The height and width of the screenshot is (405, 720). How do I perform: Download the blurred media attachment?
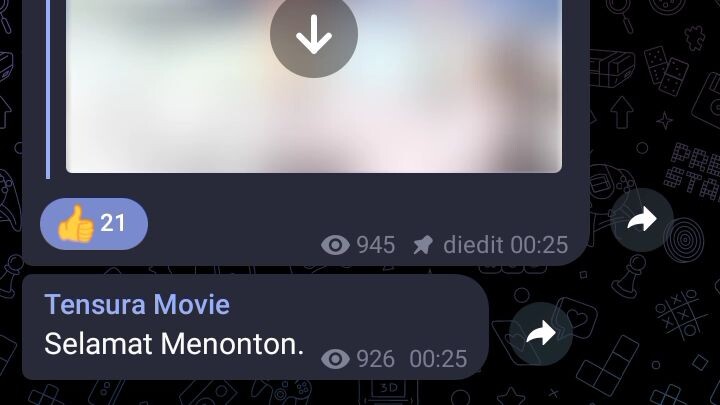click(x=314, y=37)
